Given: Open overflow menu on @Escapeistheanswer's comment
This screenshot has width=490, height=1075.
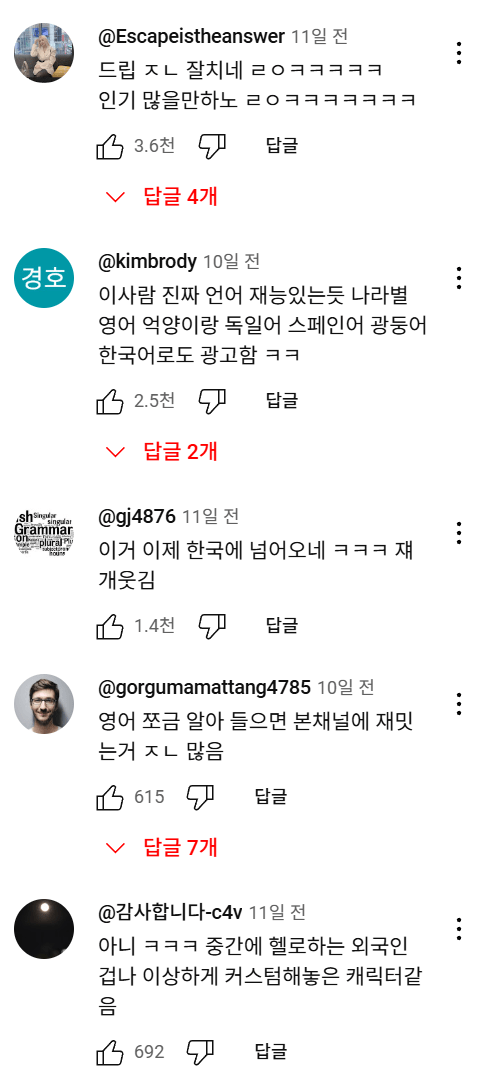Looking at the screenshot, I should point(459,53).
